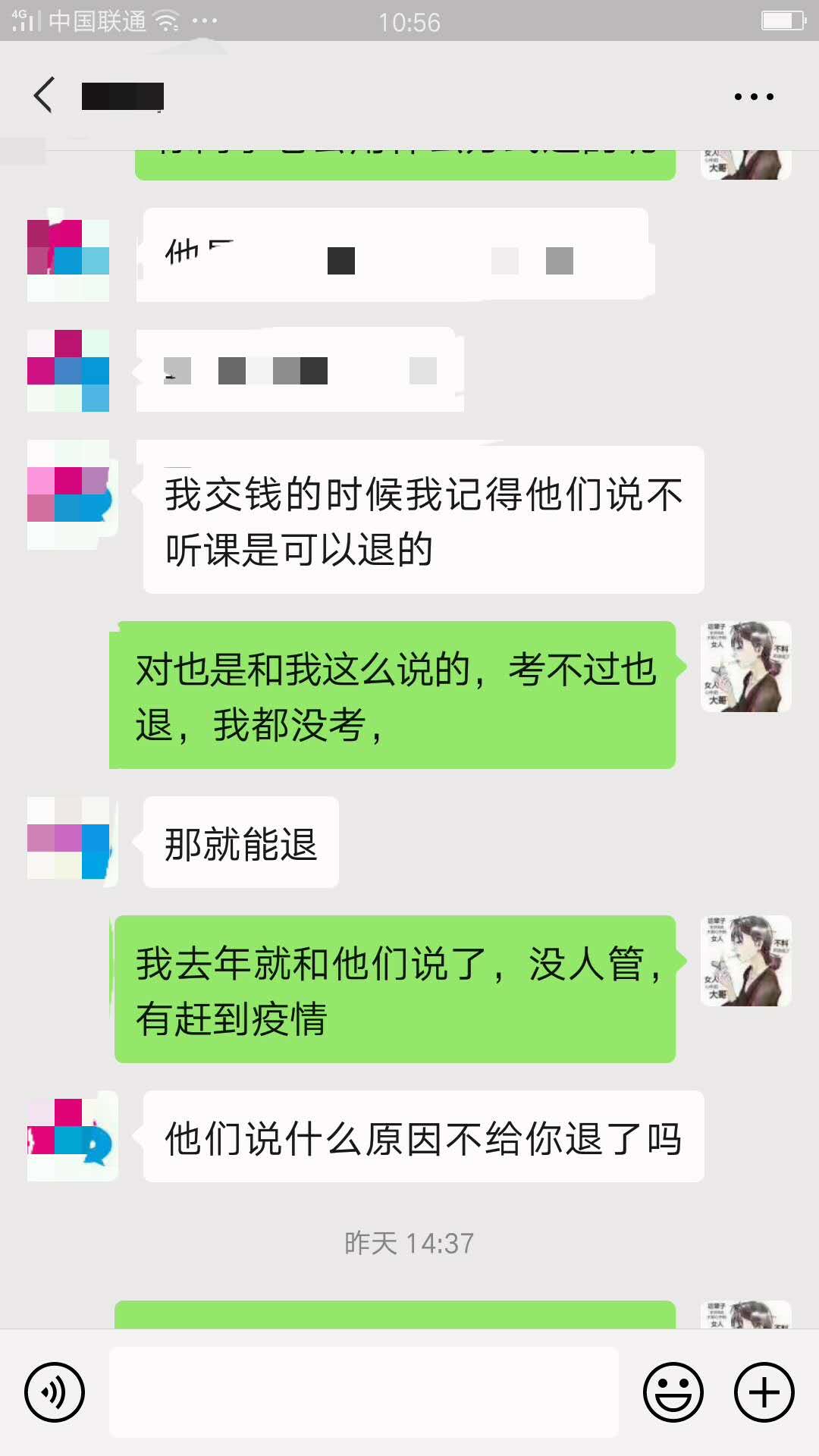Screen dimensions: 819x1456
Task: Open the three-dot chat info menu
Action: click(754, 96)
